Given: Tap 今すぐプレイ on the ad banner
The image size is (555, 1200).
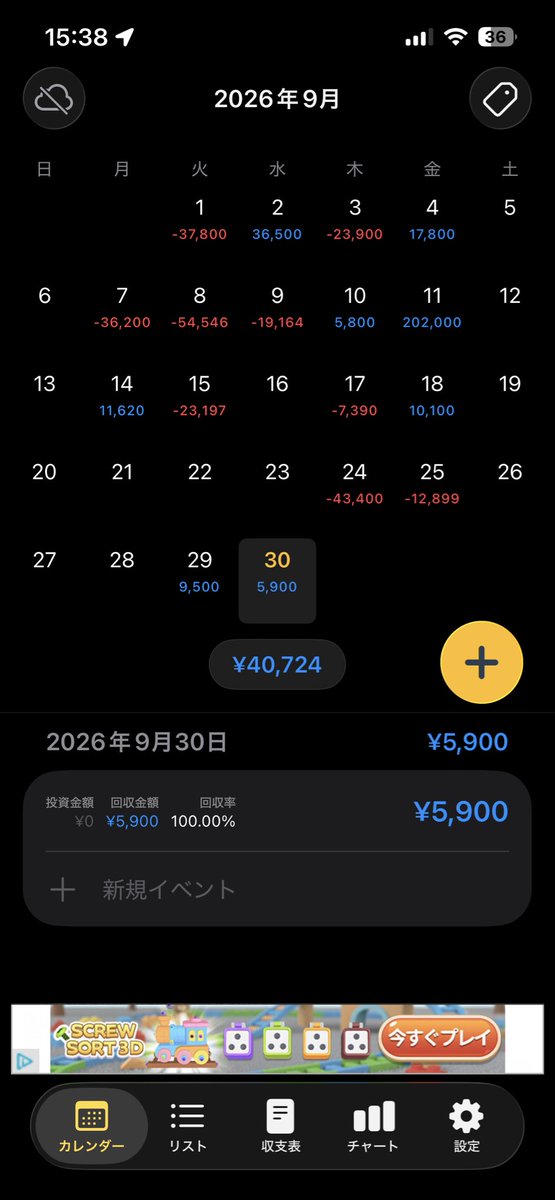Looking at the screenshot, I should pos(439,1039).
